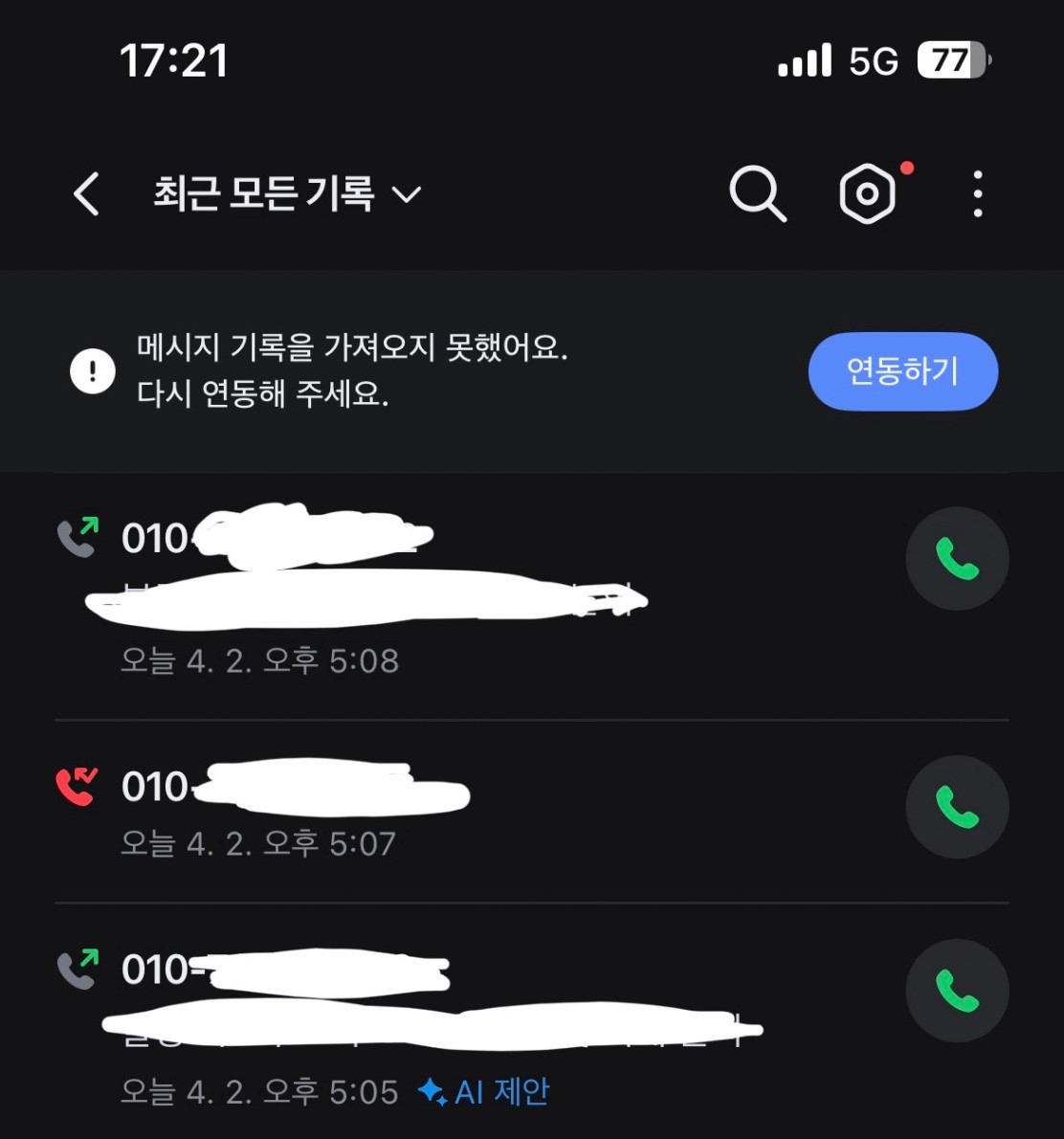Open the hexagon settings icon
Viewport: 1064px width, 1139px height.
point(867,193)
